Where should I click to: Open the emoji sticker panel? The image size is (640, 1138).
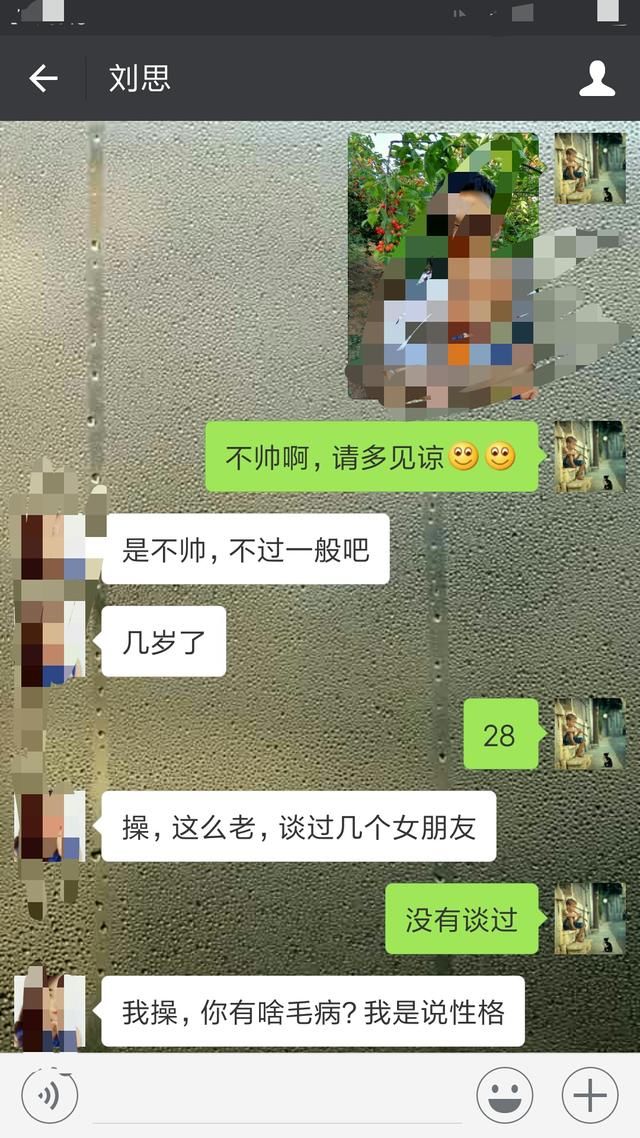pos(504,1096)
